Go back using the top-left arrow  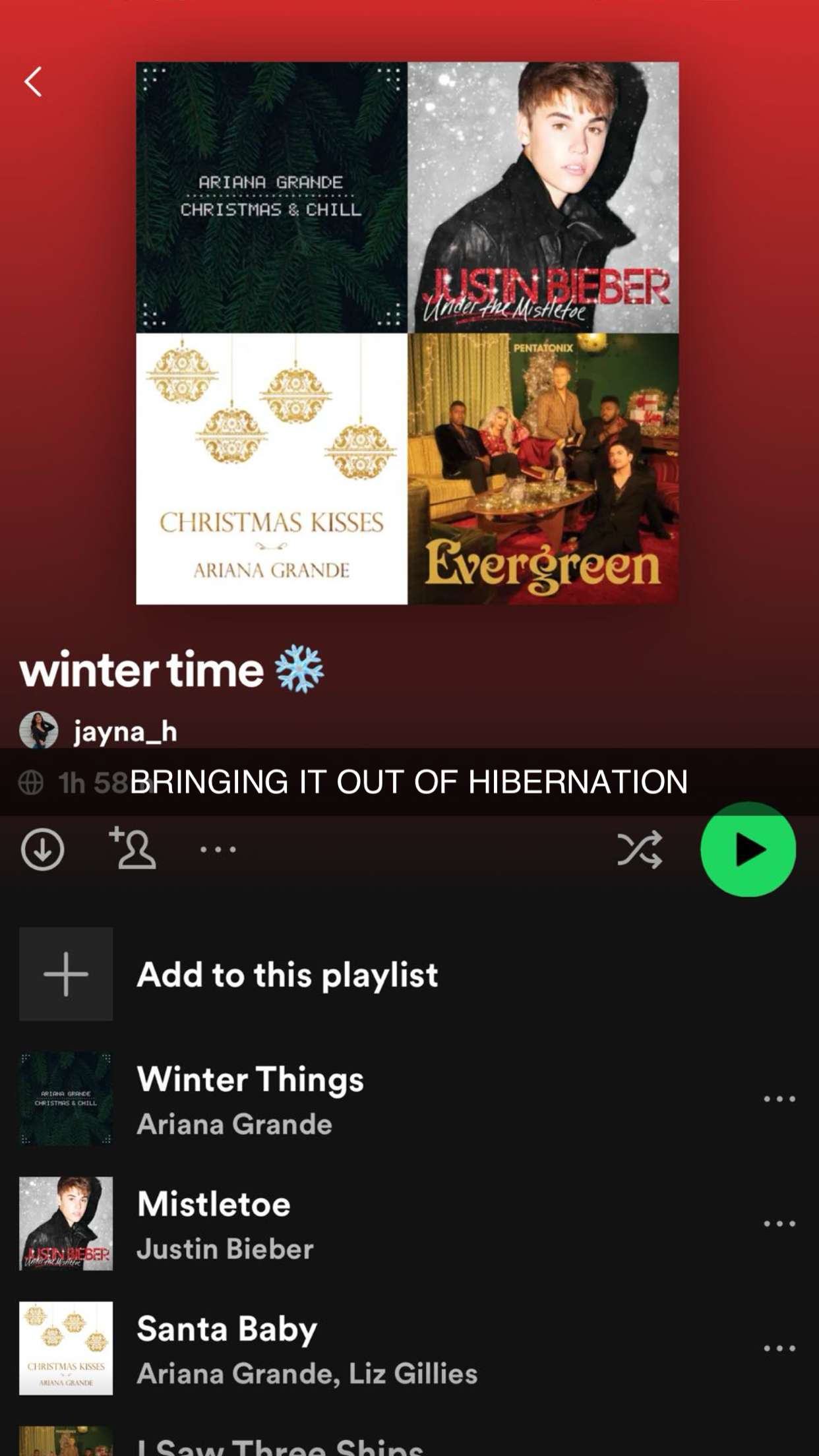pyautogui.click(x=33, y=82)
